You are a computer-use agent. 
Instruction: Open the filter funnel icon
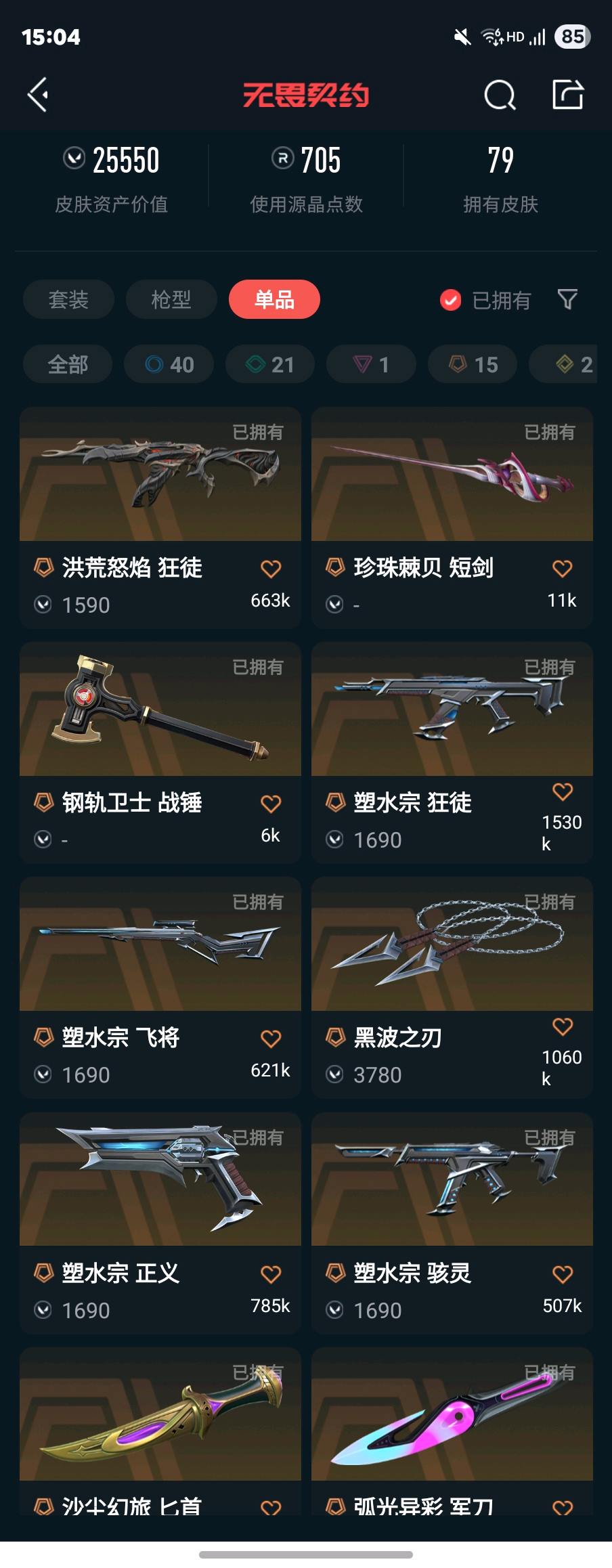point(567,299)
